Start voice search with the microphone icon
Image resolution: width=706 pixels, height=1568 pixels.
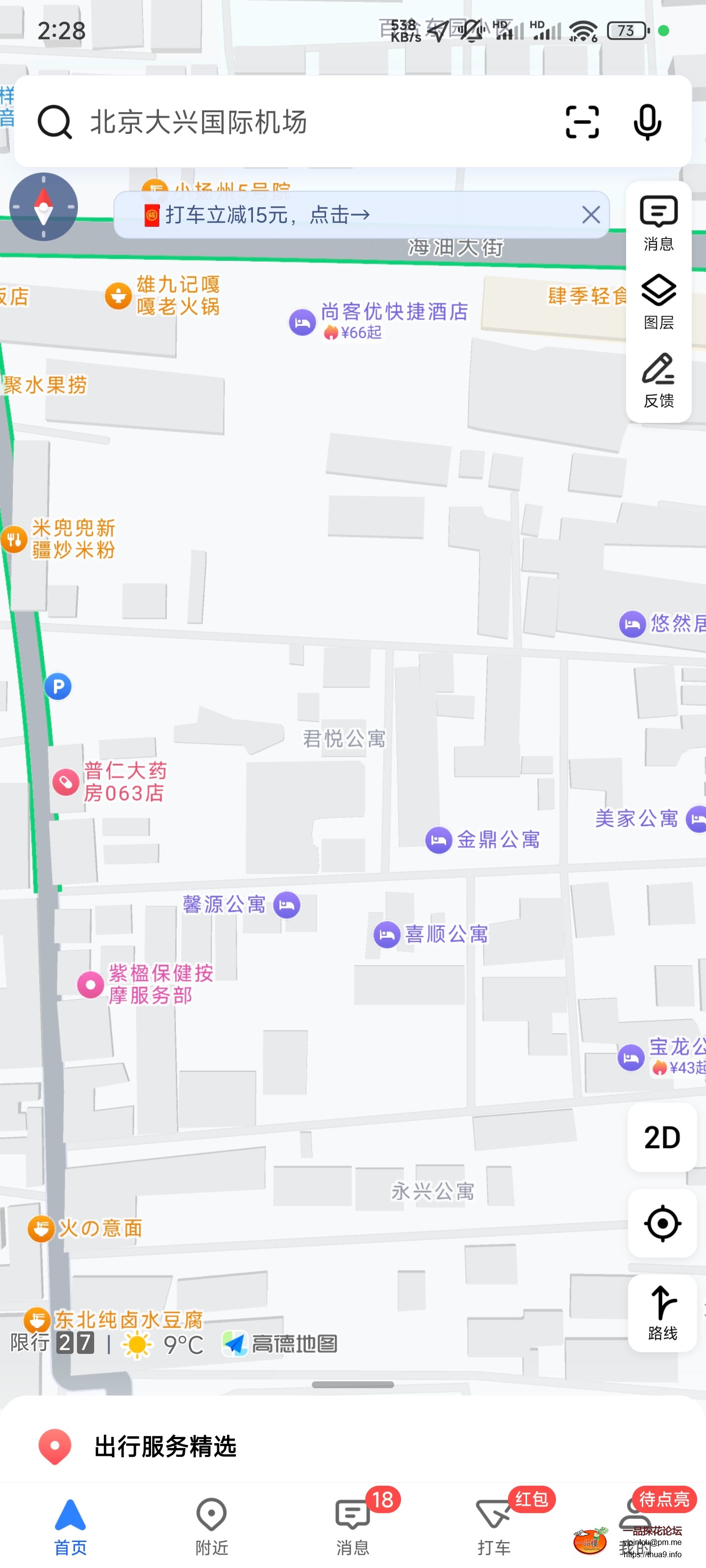647,122
